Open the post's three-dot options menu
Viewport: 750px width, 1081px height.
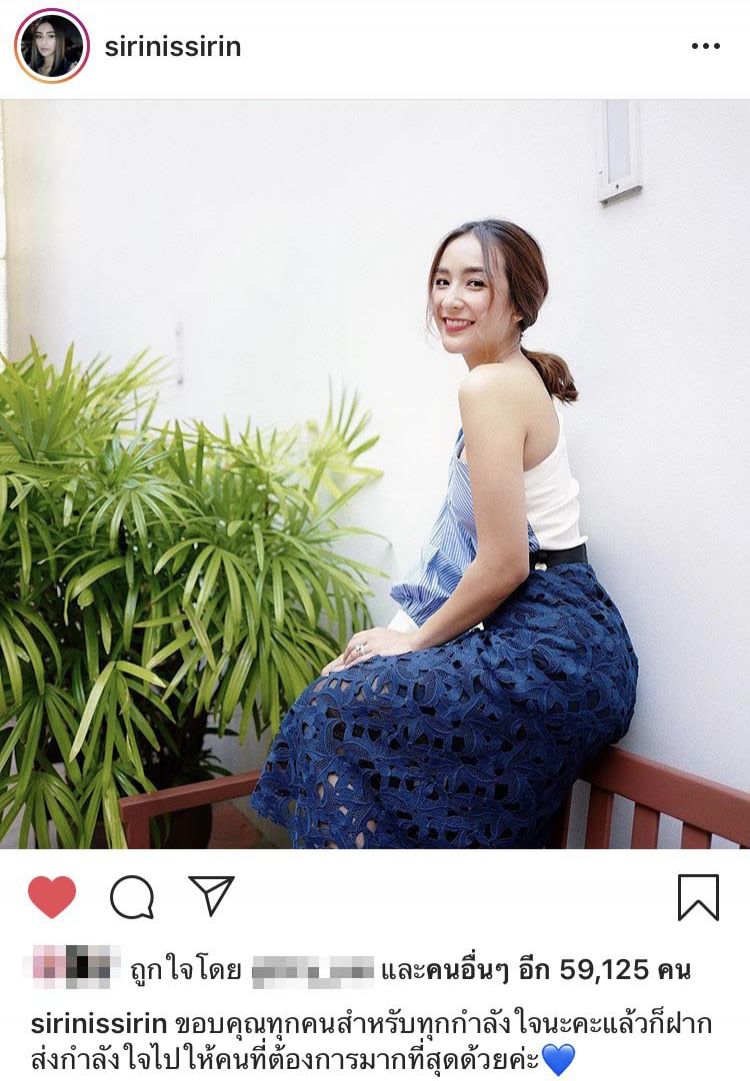point(705,46)
